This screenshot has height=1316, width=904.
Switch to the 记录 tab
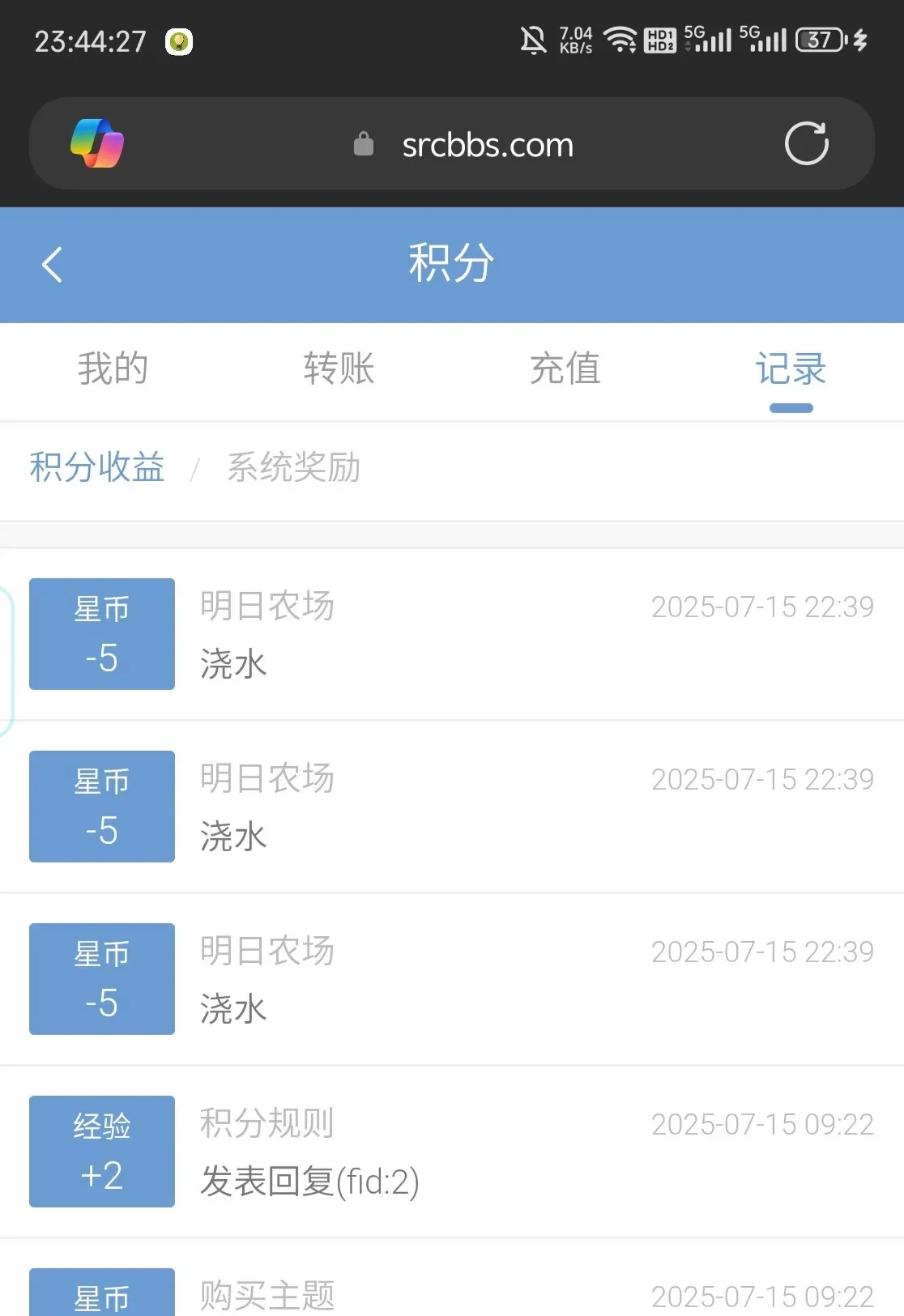[x=791, y=369]
